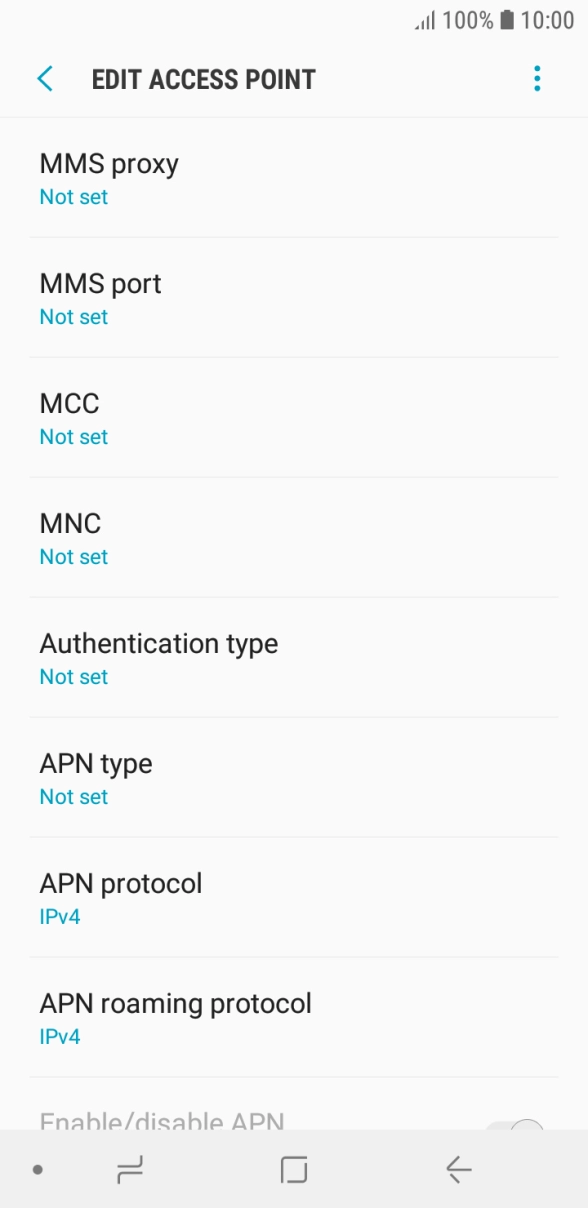Edit the MMS port field
This screenshot has width=588, height=1208.
(x=294, y=298)
